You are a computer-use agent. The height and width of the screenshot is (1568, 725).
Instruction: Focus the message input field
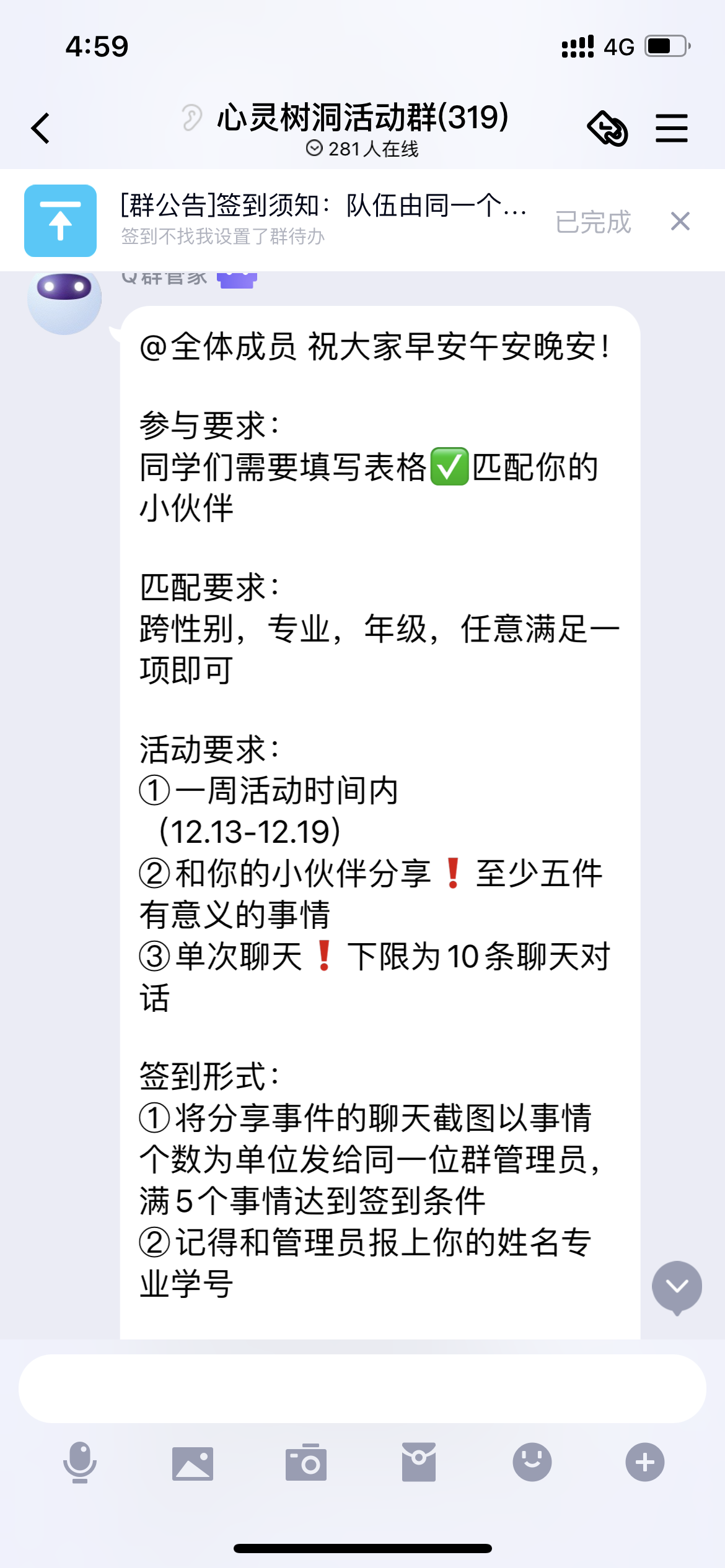[362, 1388]
